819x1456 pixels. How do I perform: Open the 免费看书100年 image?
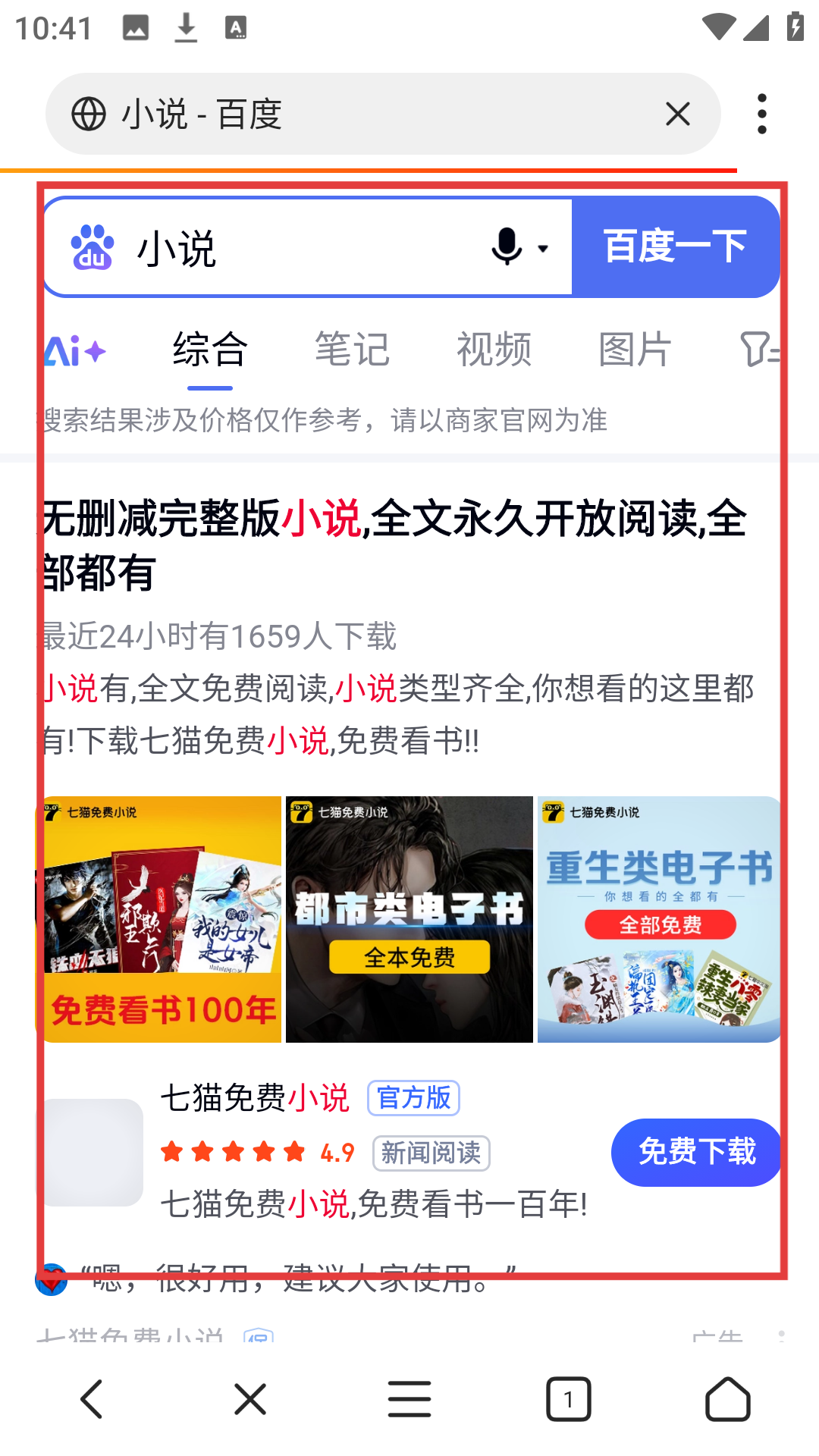[x=161, y=919]
